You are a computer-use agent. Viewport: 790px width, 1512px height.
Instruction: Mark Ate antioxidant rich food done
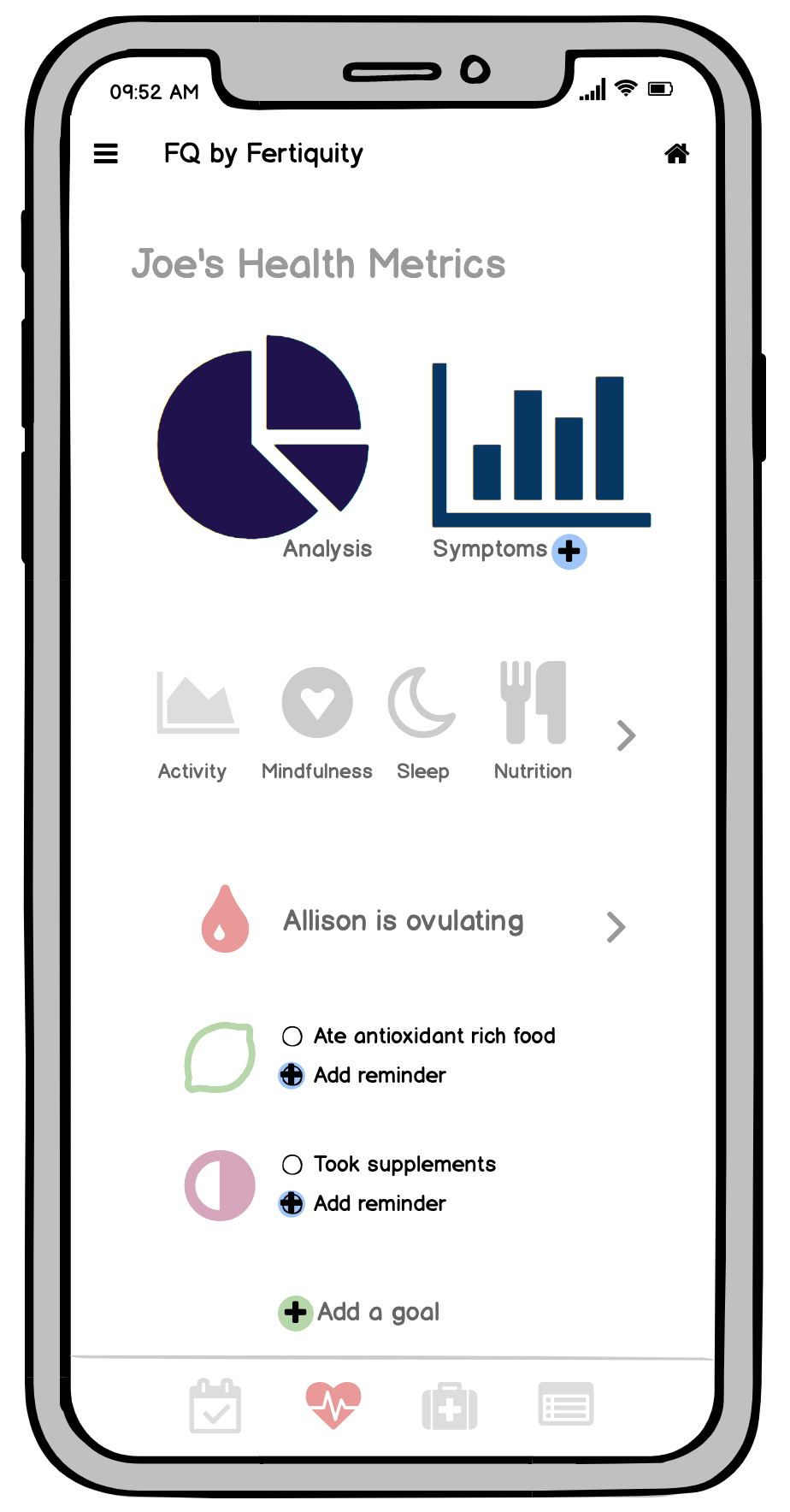(x=292, y=1037)
